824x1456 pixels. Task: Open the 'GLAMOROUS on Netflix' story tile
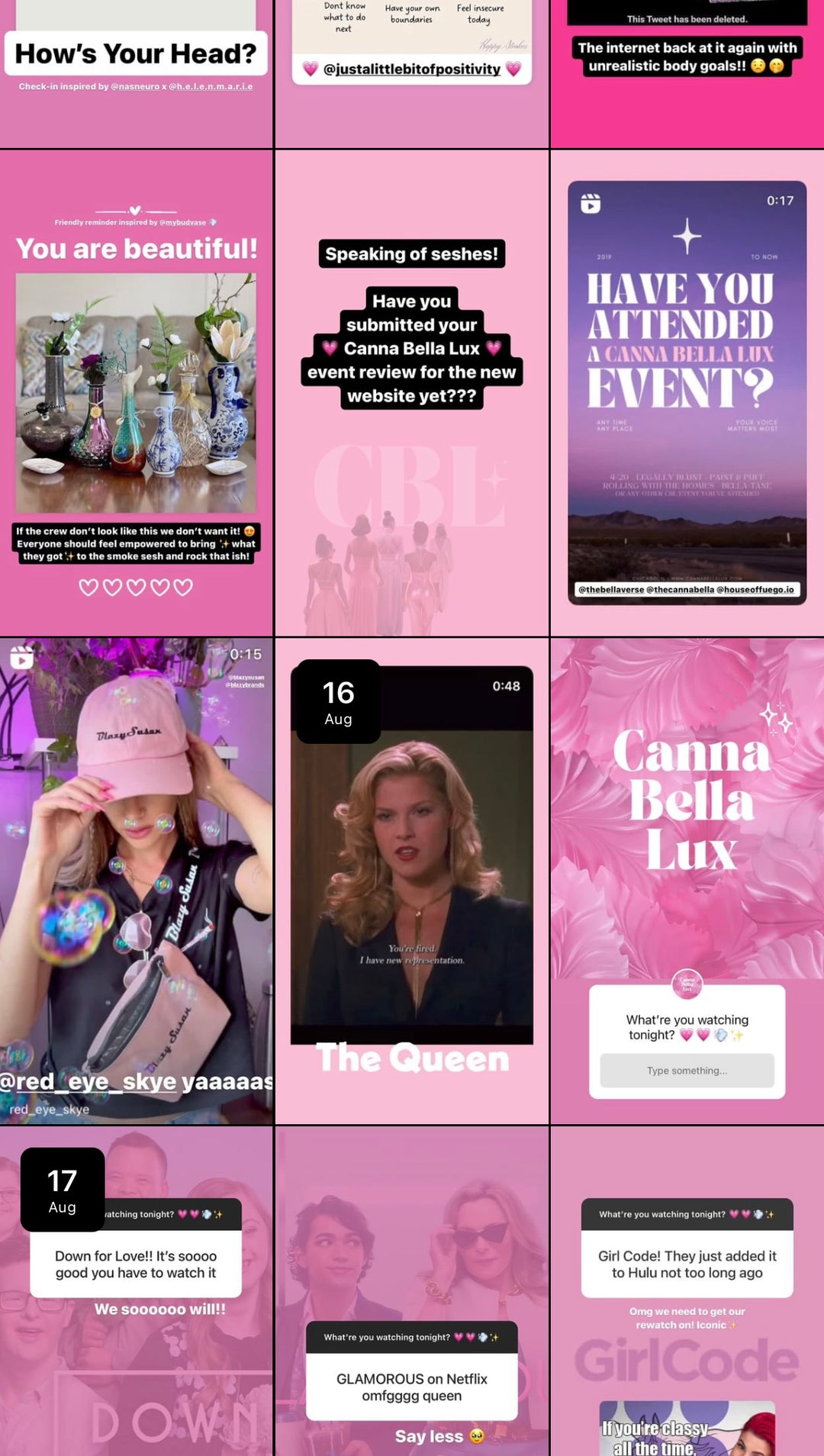click(x=411, y=1291)
